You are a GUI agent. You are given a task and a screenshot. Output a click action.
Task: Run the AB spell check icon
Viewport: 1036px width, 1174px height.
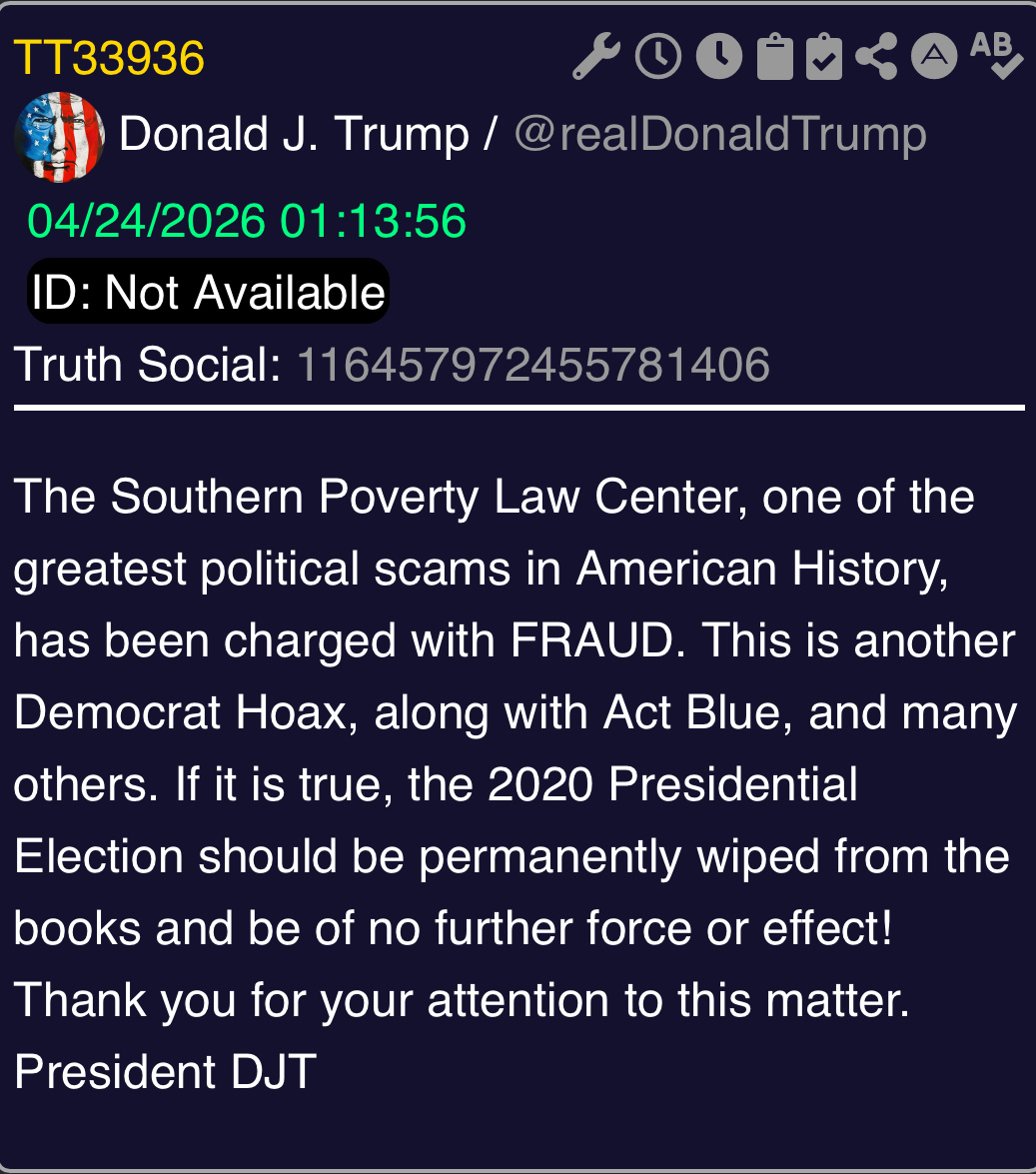click(995, 55)
